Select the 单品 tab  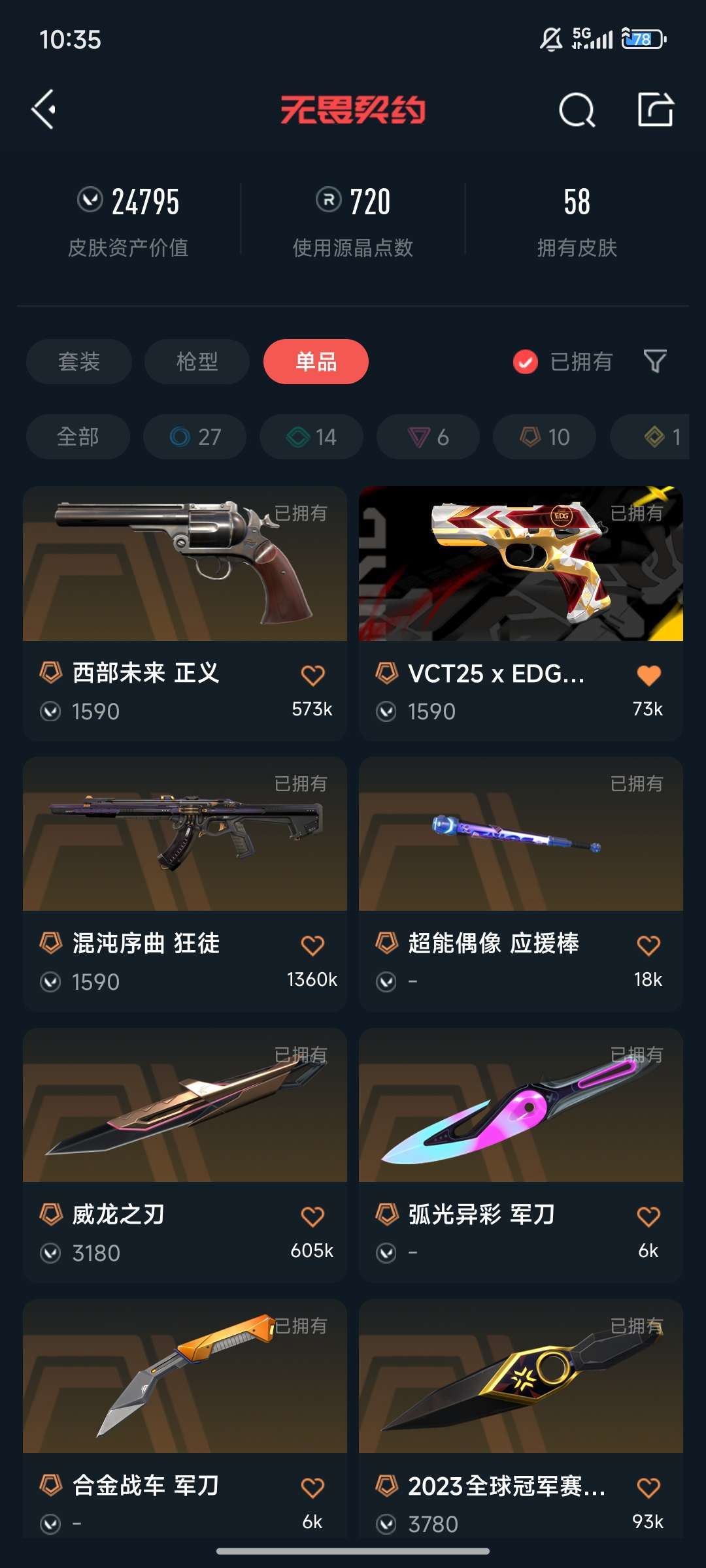coord(316,361)
